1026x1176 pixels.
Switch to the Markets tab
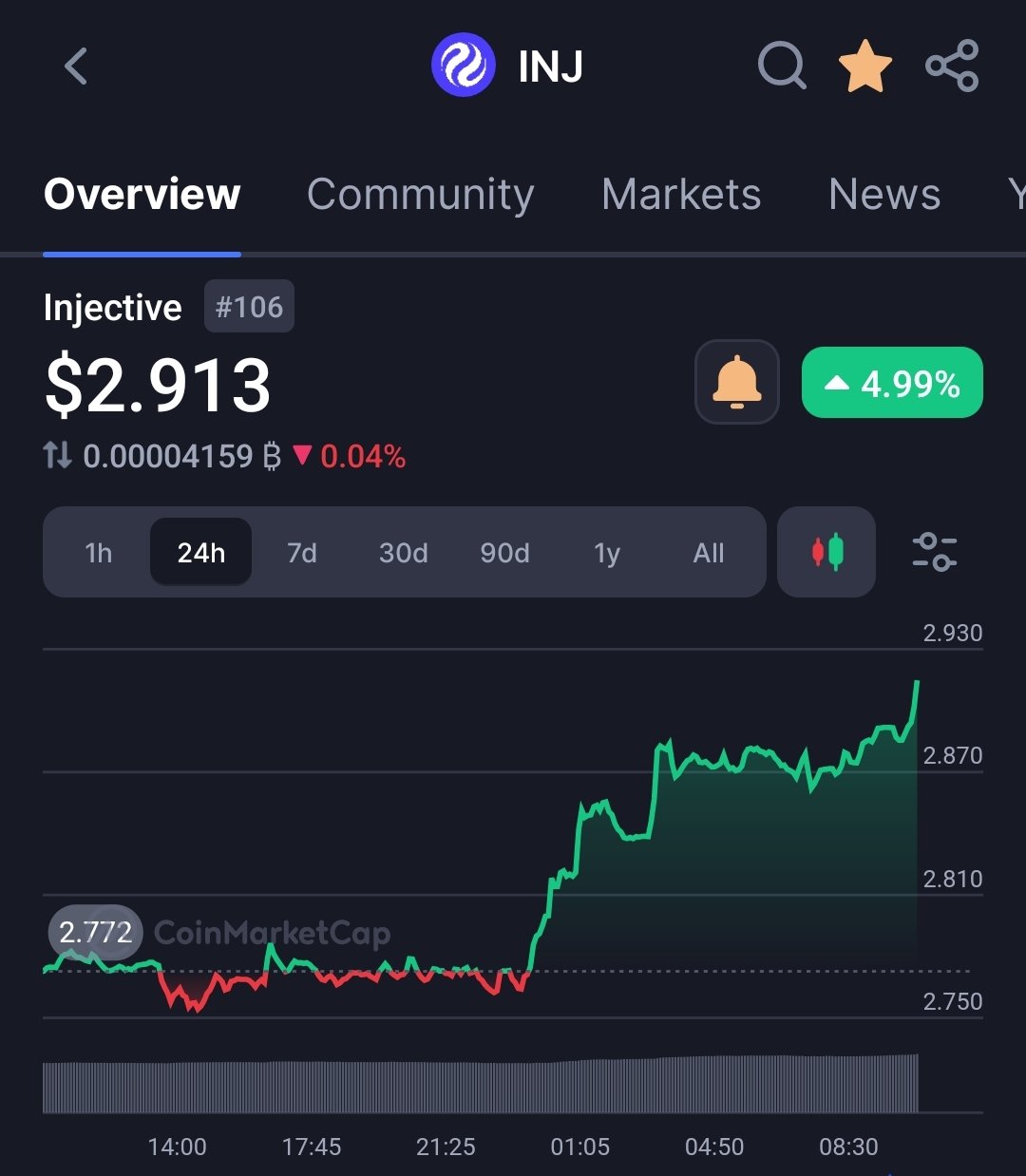[x=681, y=195]
